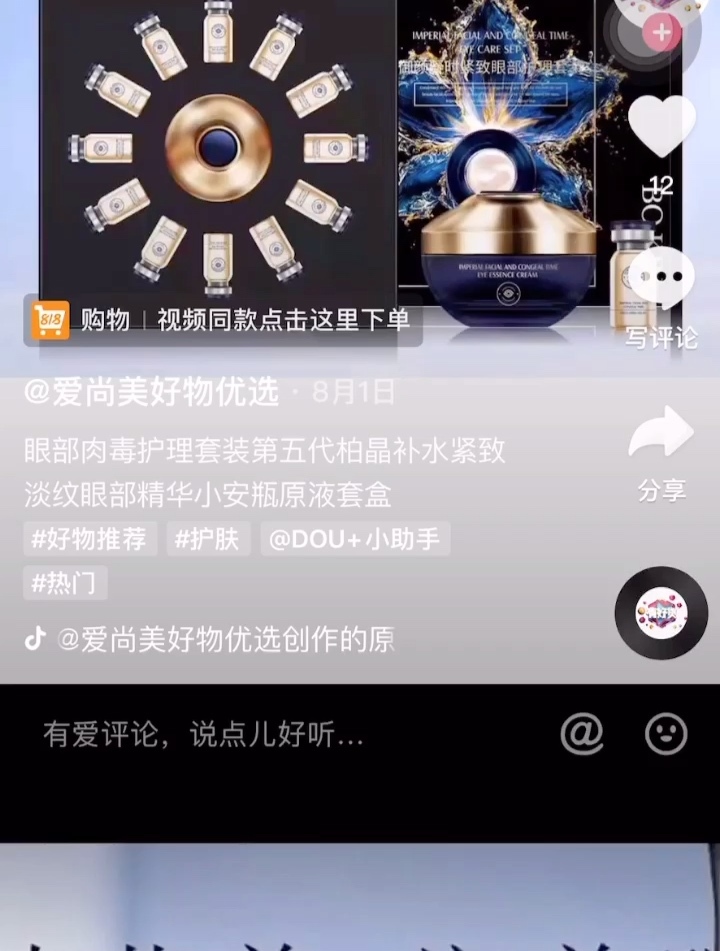Viewport: 720px width, 951px height.
Task: Open the @DOU+小助手 mention
Action: (355, 540)
